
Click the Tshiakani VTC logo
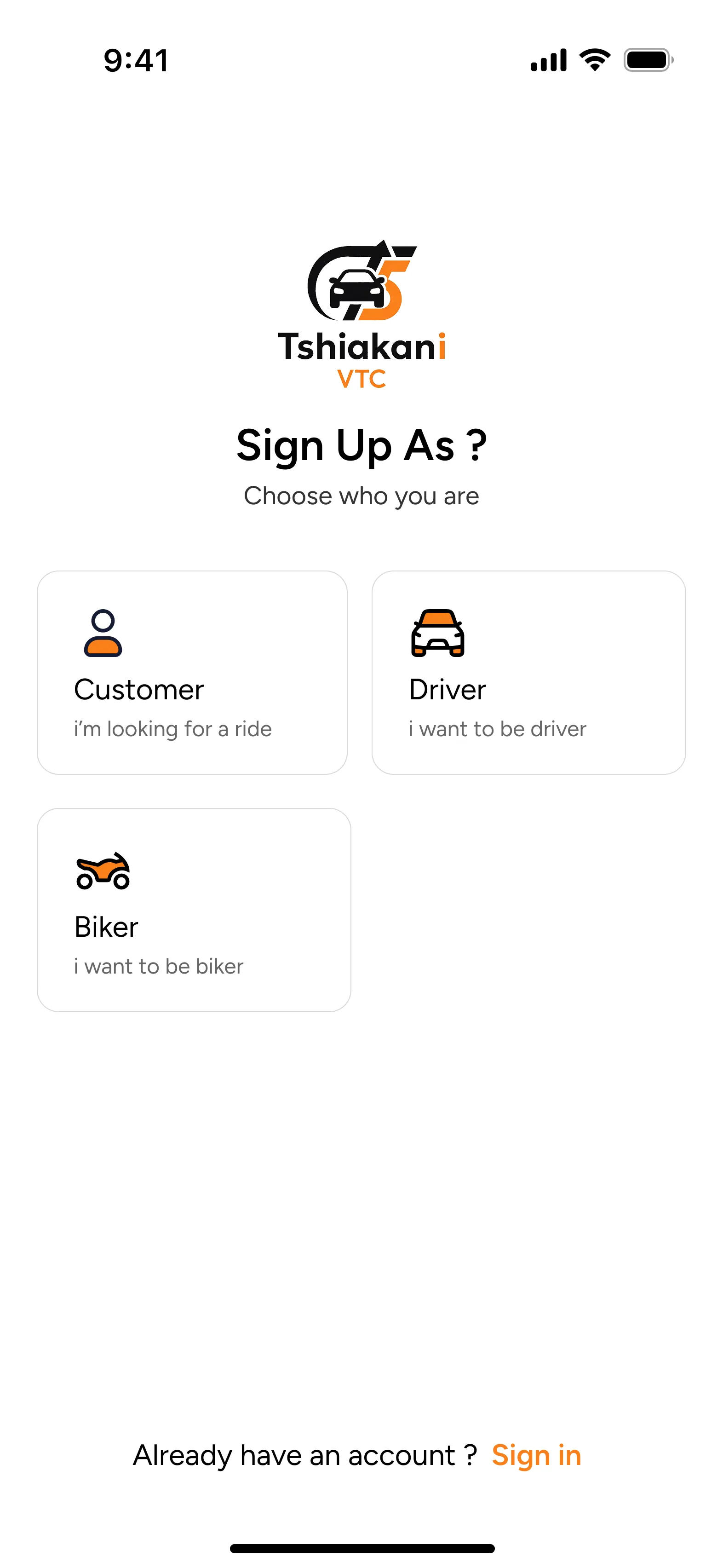(361, 311)
